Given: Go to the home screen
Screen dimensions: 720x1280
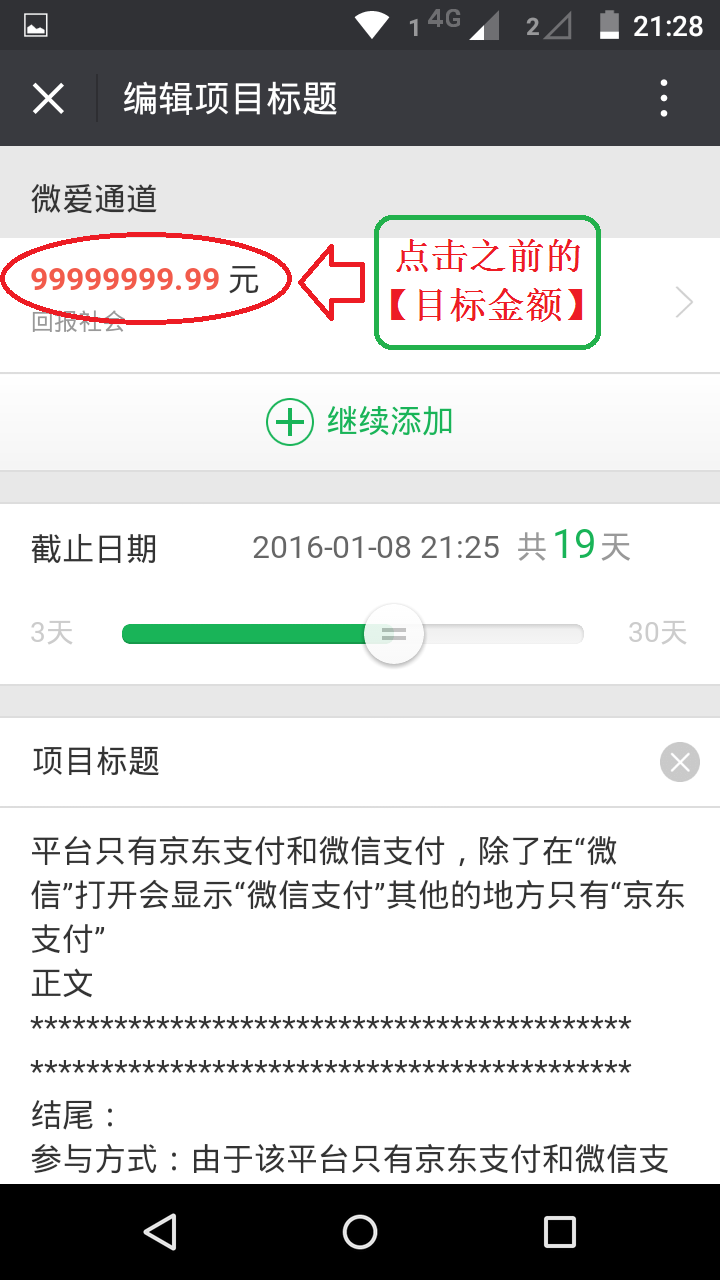Looking at the screenshot, I should click(x=360, y=1232).
